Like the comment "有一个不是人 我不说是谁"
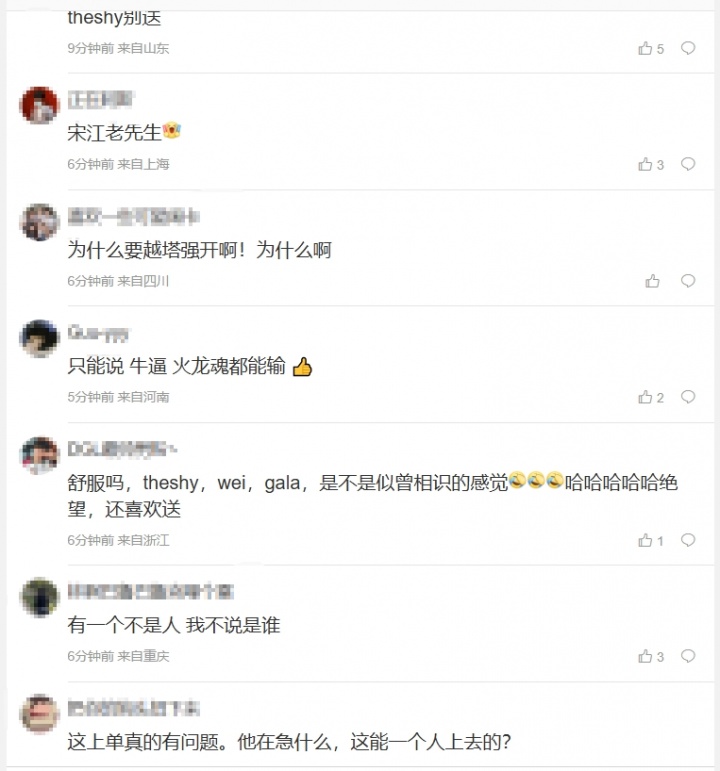 click(x=645, y=657)
